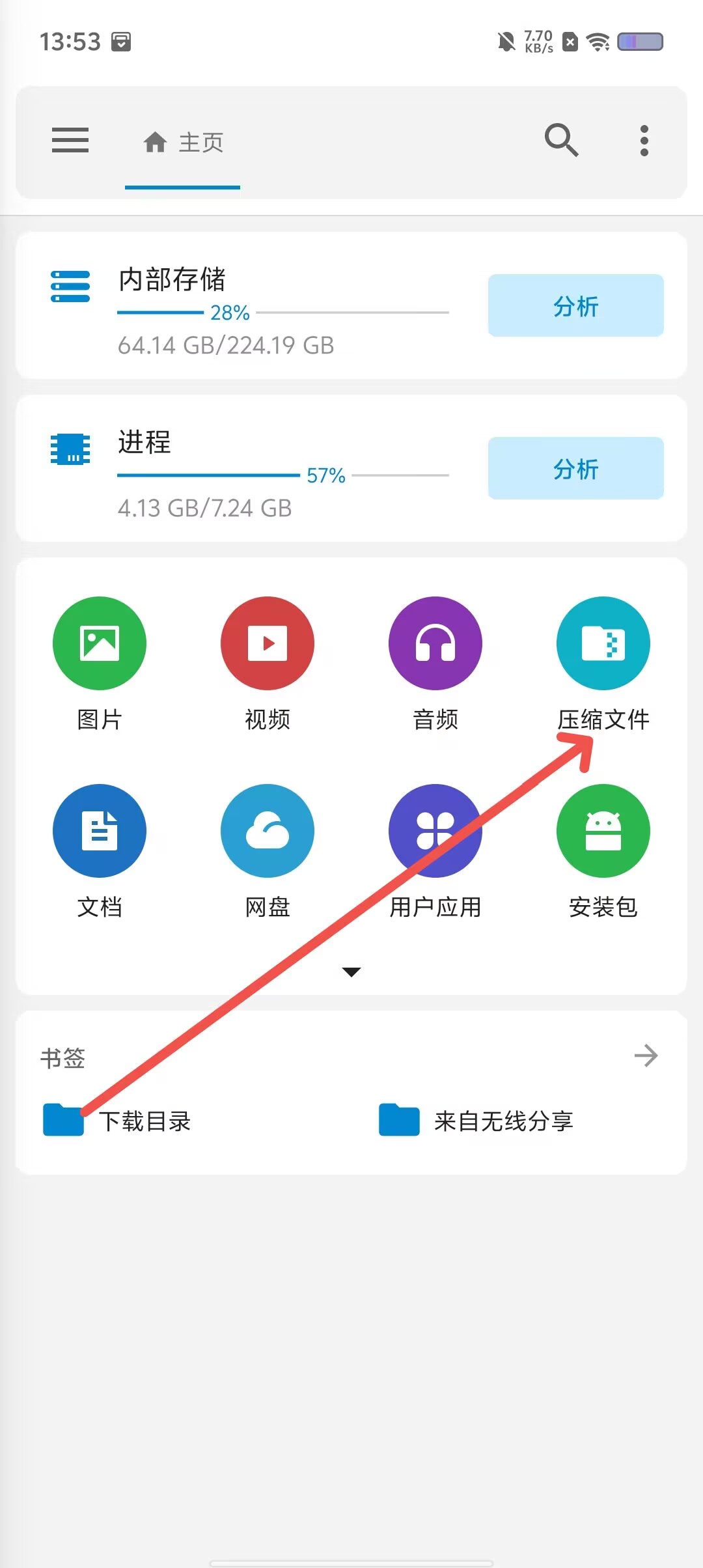Open the 网盘 cloud drive
The width and height of the screenshot is (703, 1568).
(x=268, y=832)
